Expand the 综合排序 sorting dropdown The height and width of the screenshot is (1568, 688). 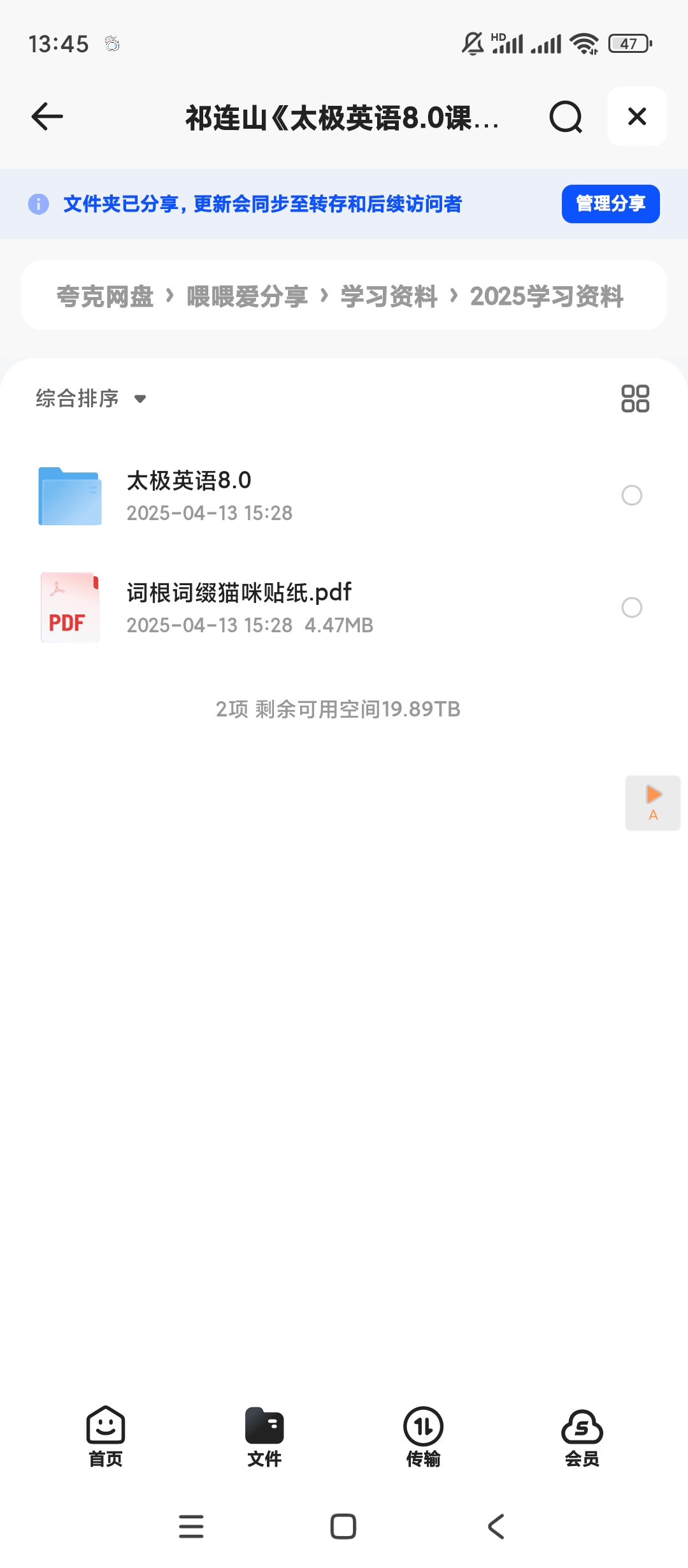(x=89, y=398)
